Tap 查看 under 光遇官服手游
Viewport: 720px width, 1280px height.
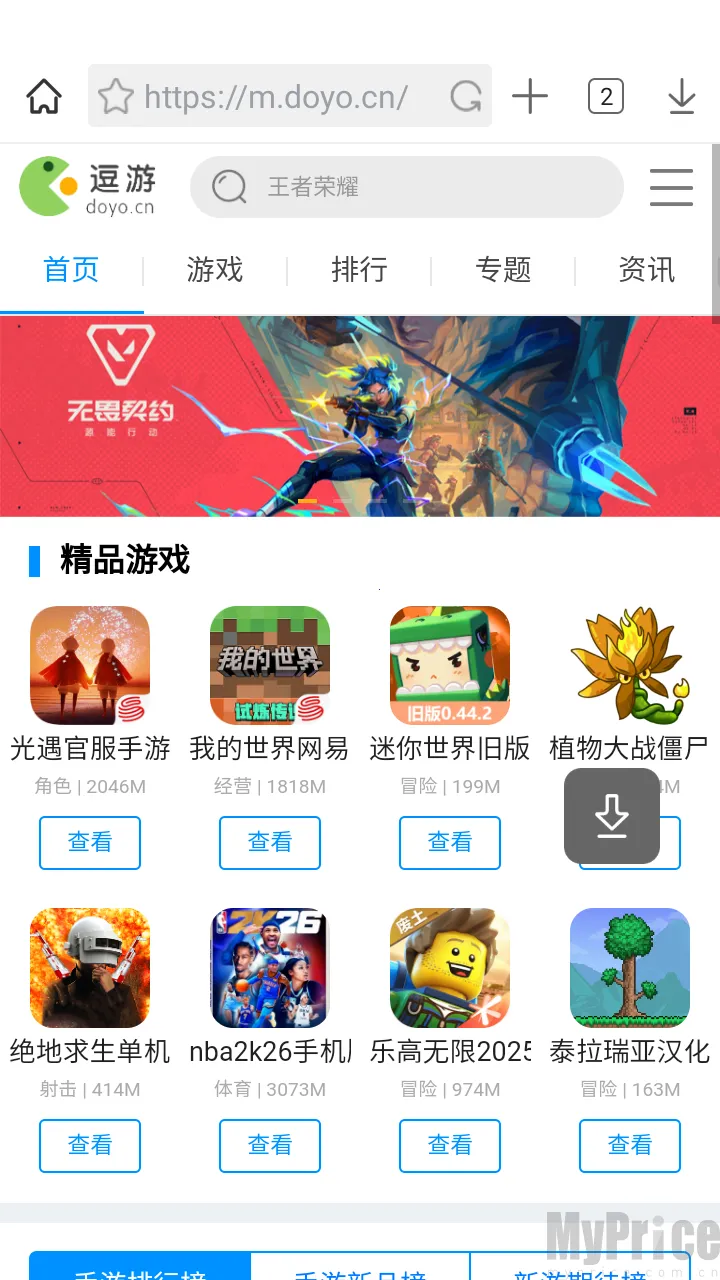[90, 843]
